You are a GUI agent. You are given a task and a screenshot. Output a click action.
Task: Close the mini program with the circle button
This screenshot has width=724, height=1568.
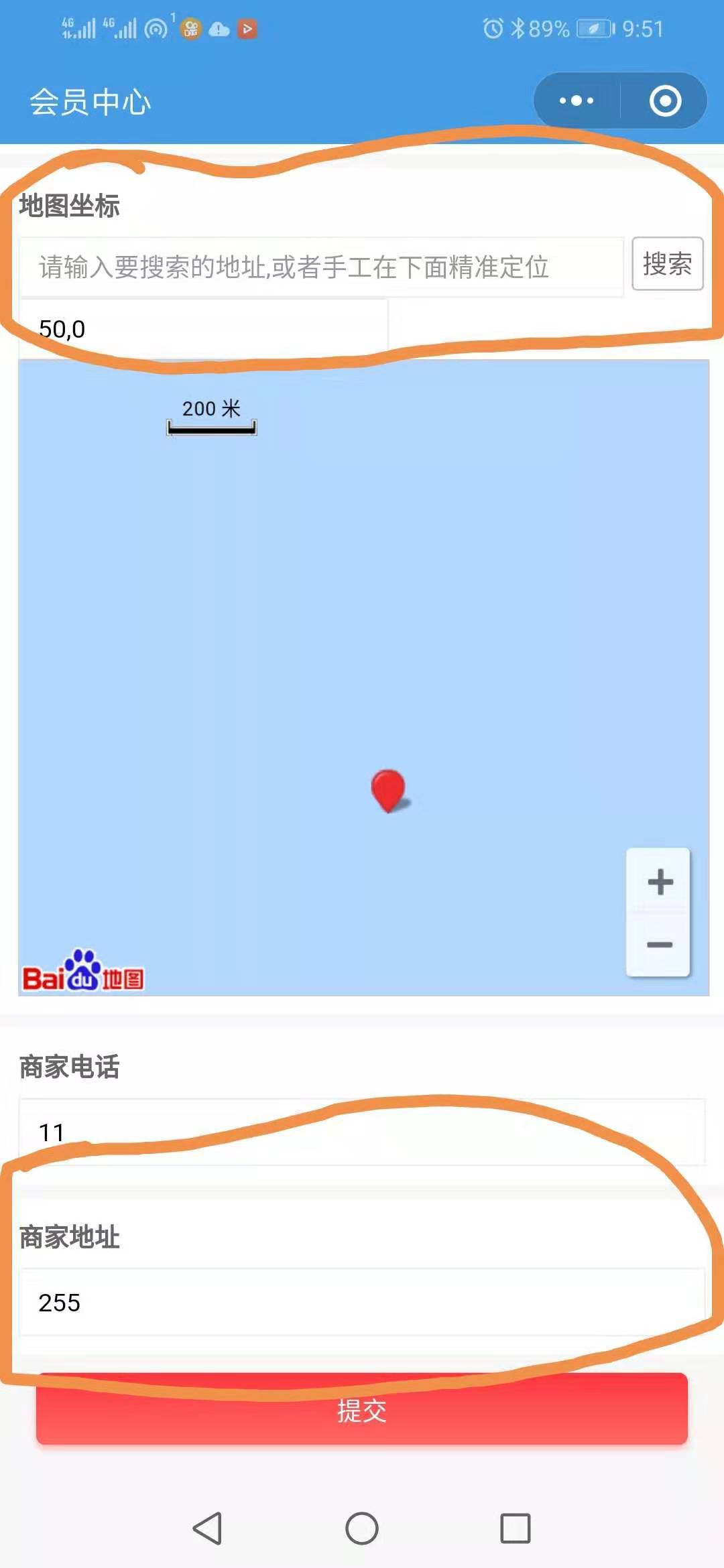[x=665, y=101]
